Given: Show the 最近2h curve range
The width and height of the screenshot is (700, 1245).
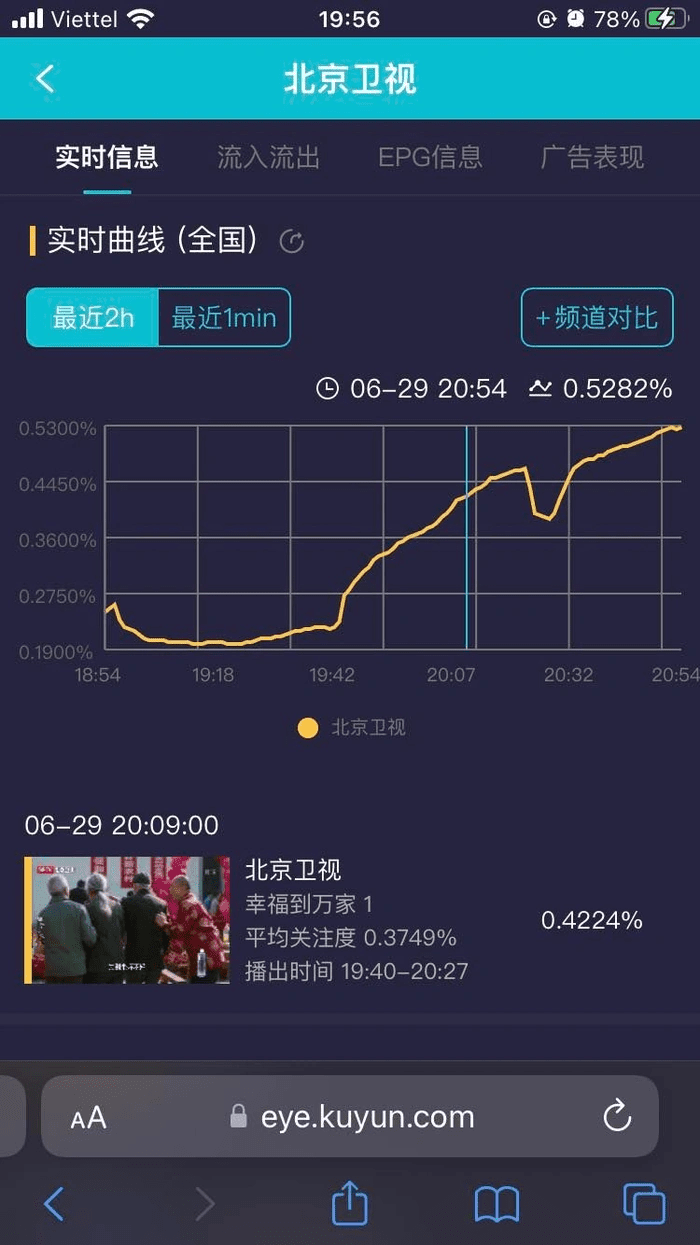Looking at the screenshot, I should (x=93, y=318).
